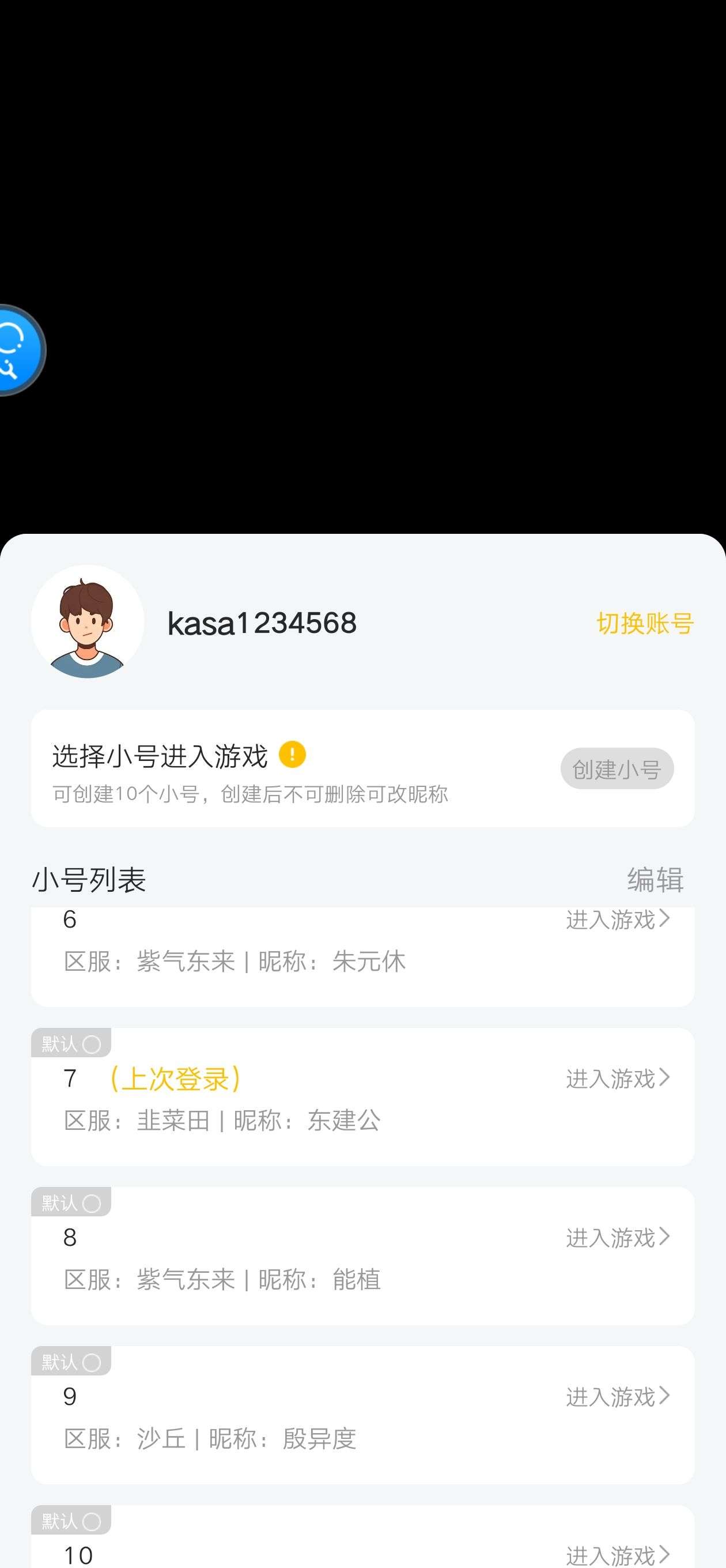Open the yellow info icon beside 选择小号进入游戏
Image resolution: width=726 pixels, height=1568 pixels.
tap(292, 755)
